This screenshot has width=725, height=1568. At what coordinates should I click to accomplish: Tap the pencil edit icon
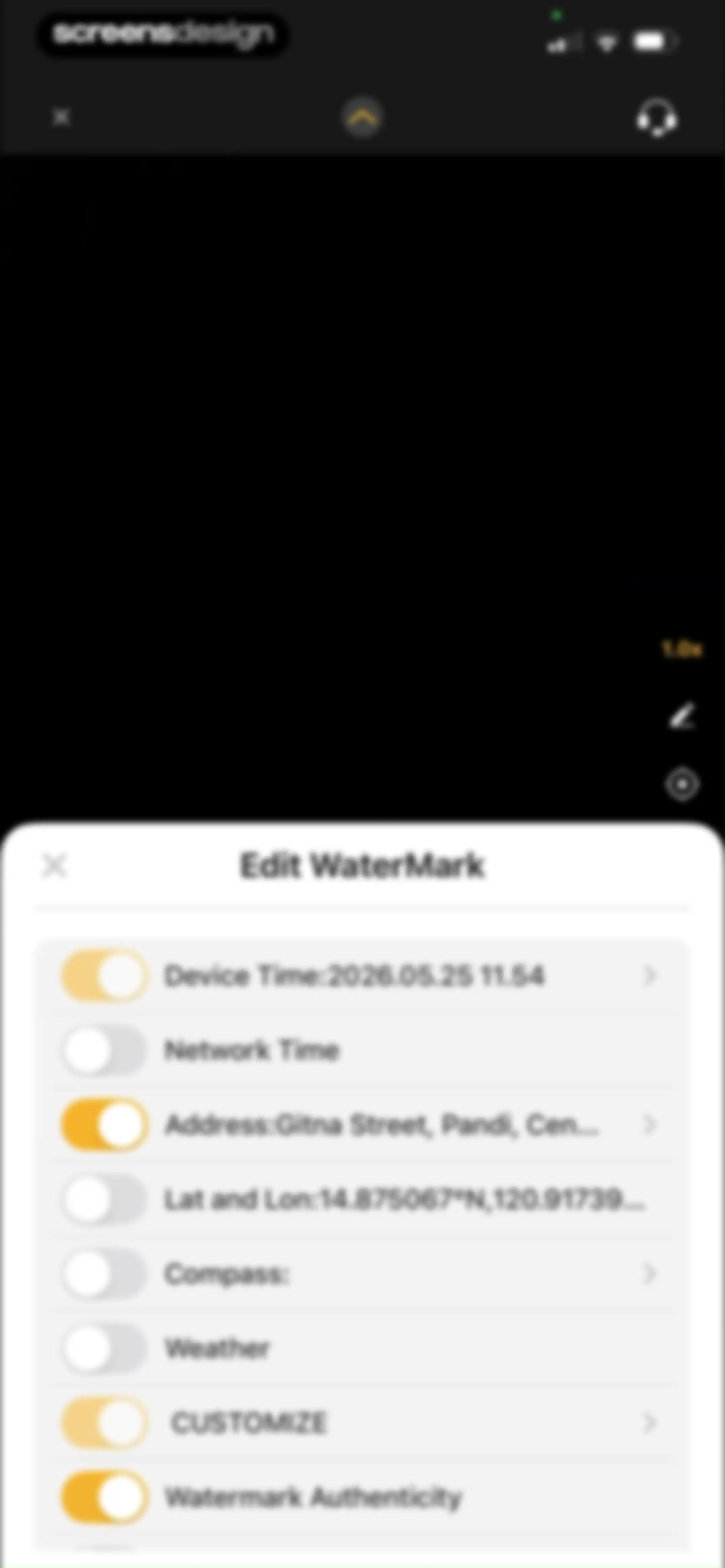coord(682,717)
